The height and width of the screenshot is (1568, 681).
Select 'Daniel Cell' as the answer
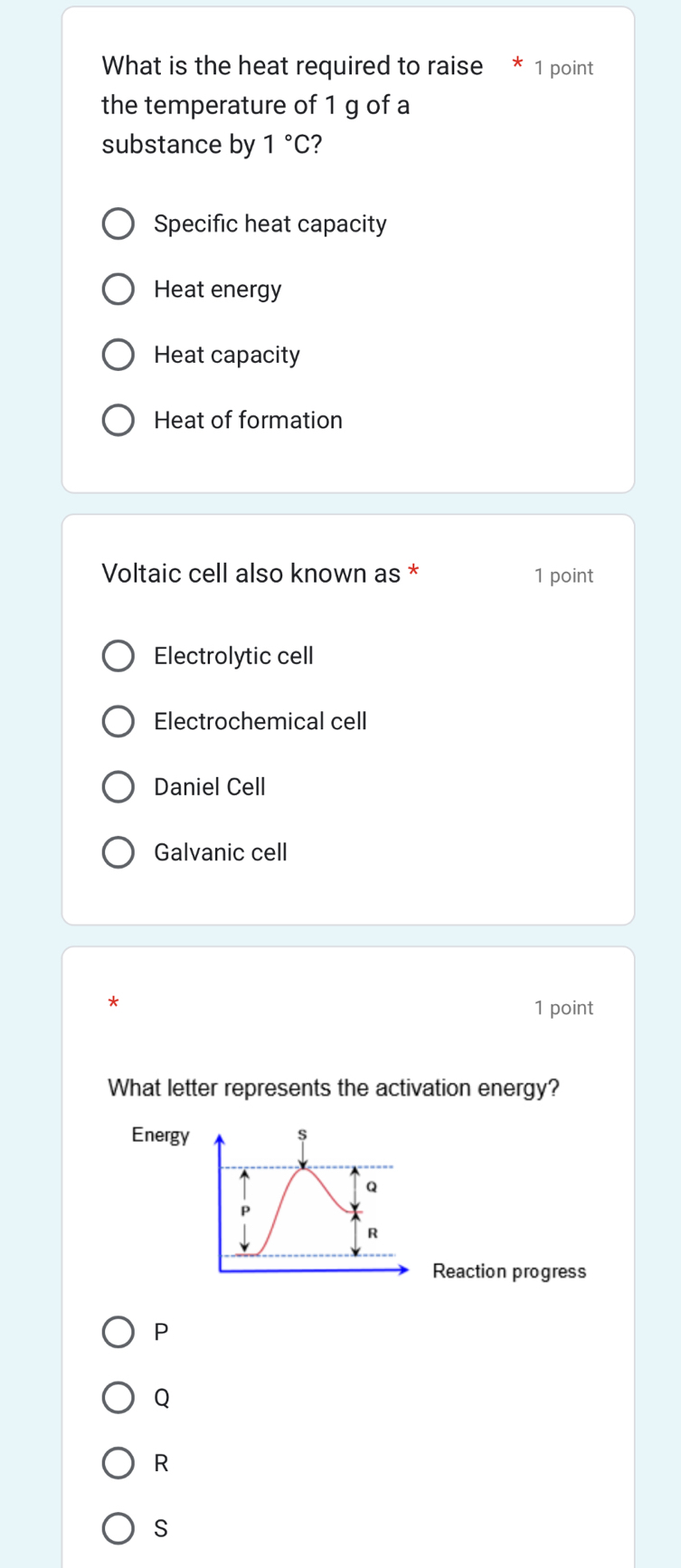[118, 786]
